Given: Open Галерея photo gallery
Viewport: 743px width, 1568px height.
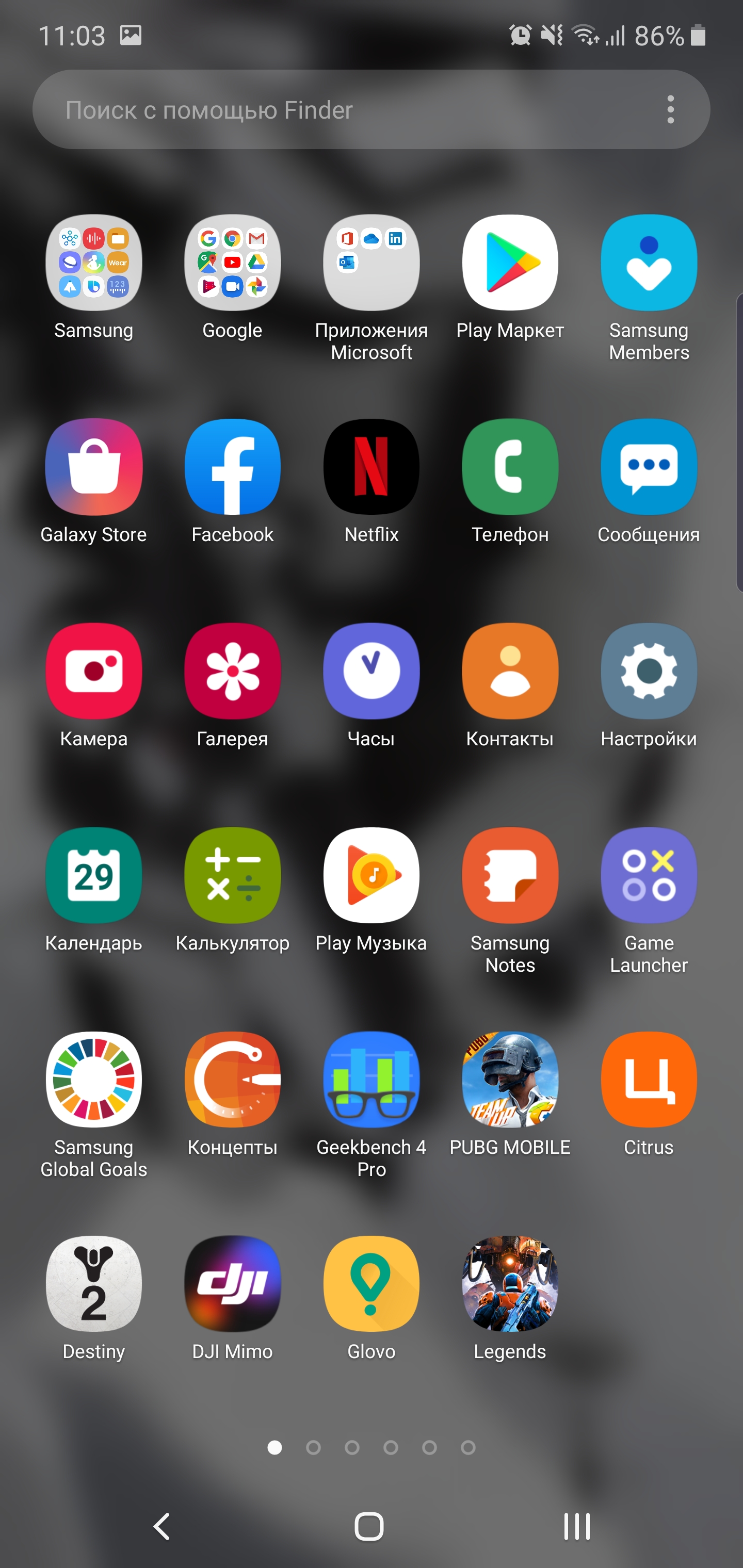Looking at the screenshot, I should (233, 672).
